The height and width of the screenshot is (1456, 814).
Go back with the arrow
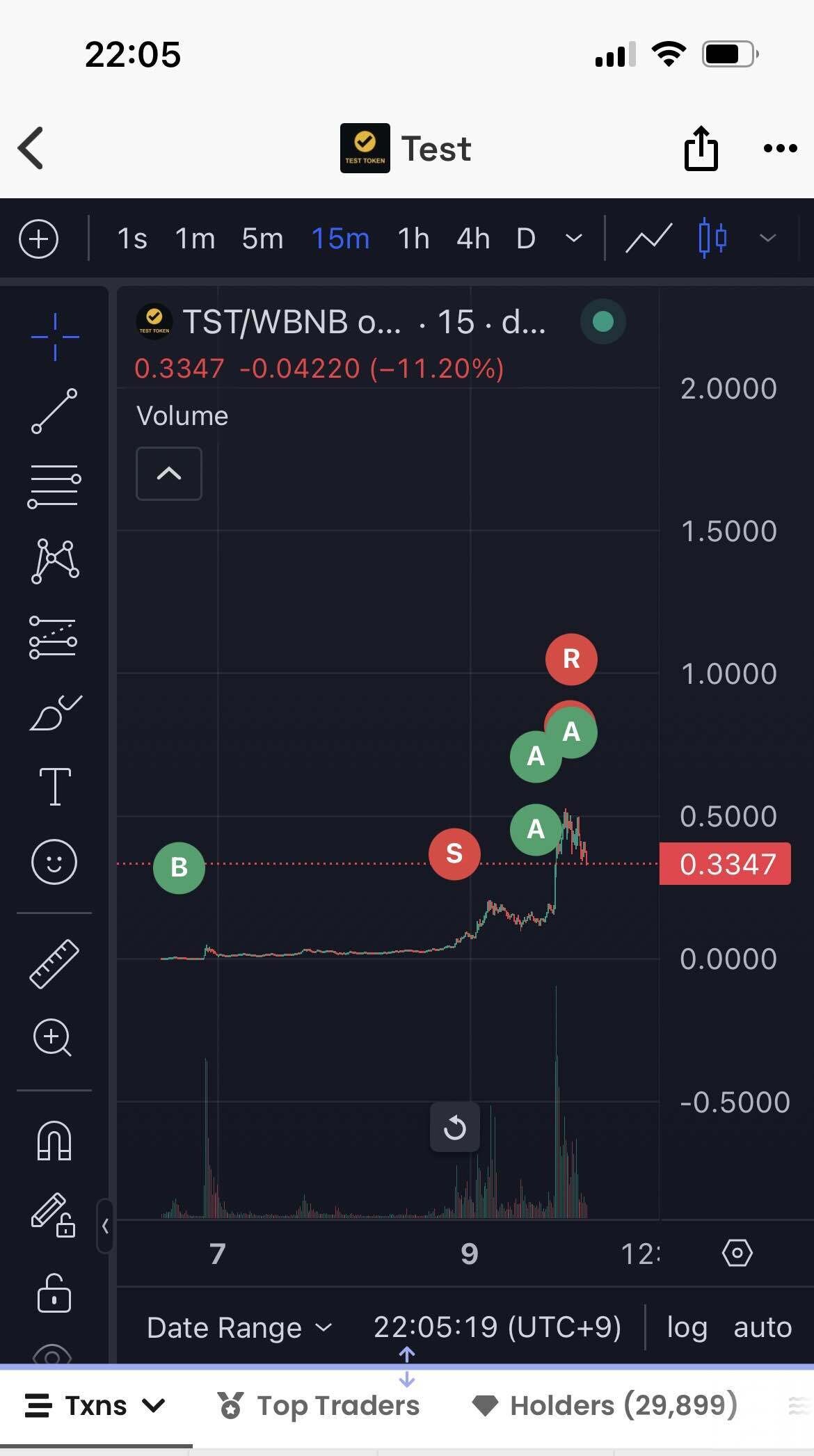pos(31,147)
